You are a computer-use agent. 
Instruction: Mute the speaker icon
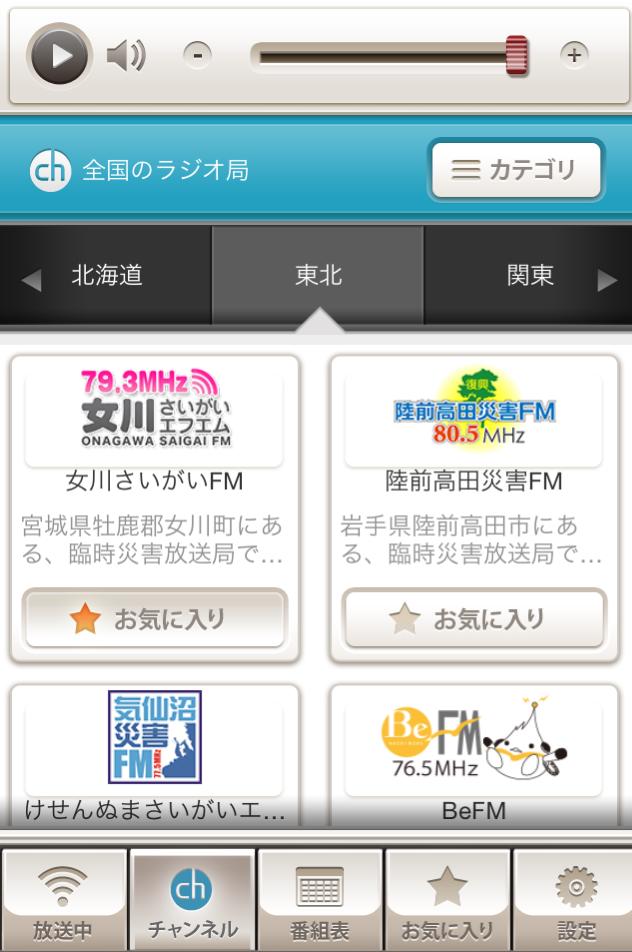point(126,56)
